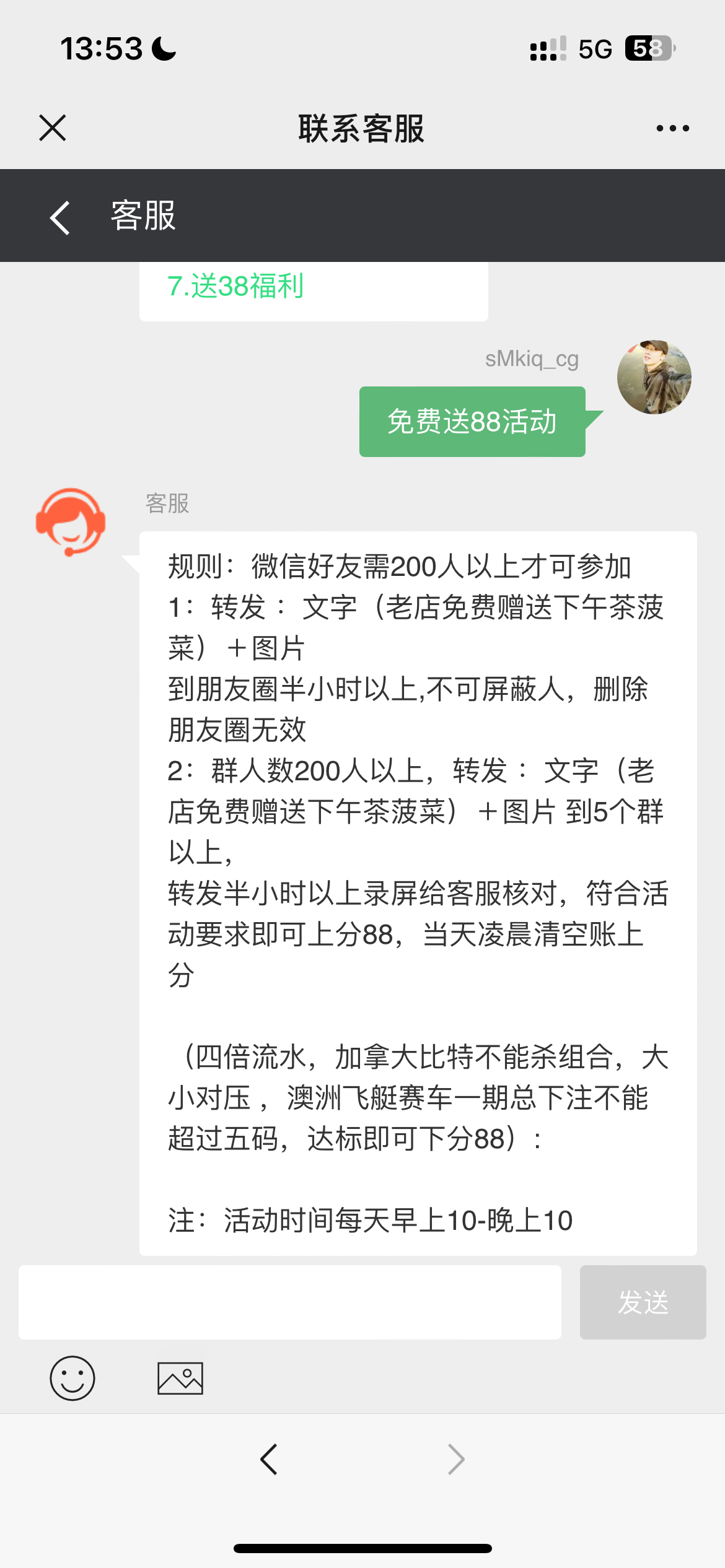725x1568 pixels.
Task: Navigate back with the bottom browser arrow
Action: (269, 1459)
